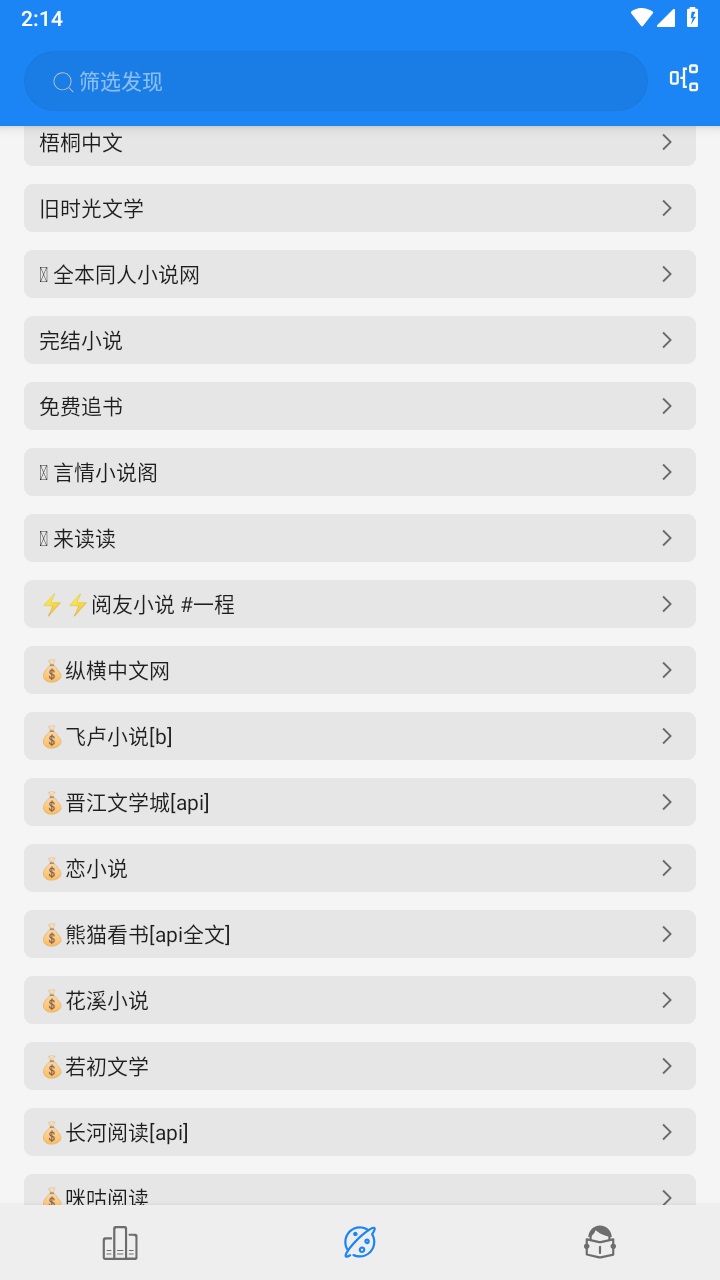Expand the 咪咕阅读 source entry
Screen dimensions: 720x1280
tap(360, 1192)
